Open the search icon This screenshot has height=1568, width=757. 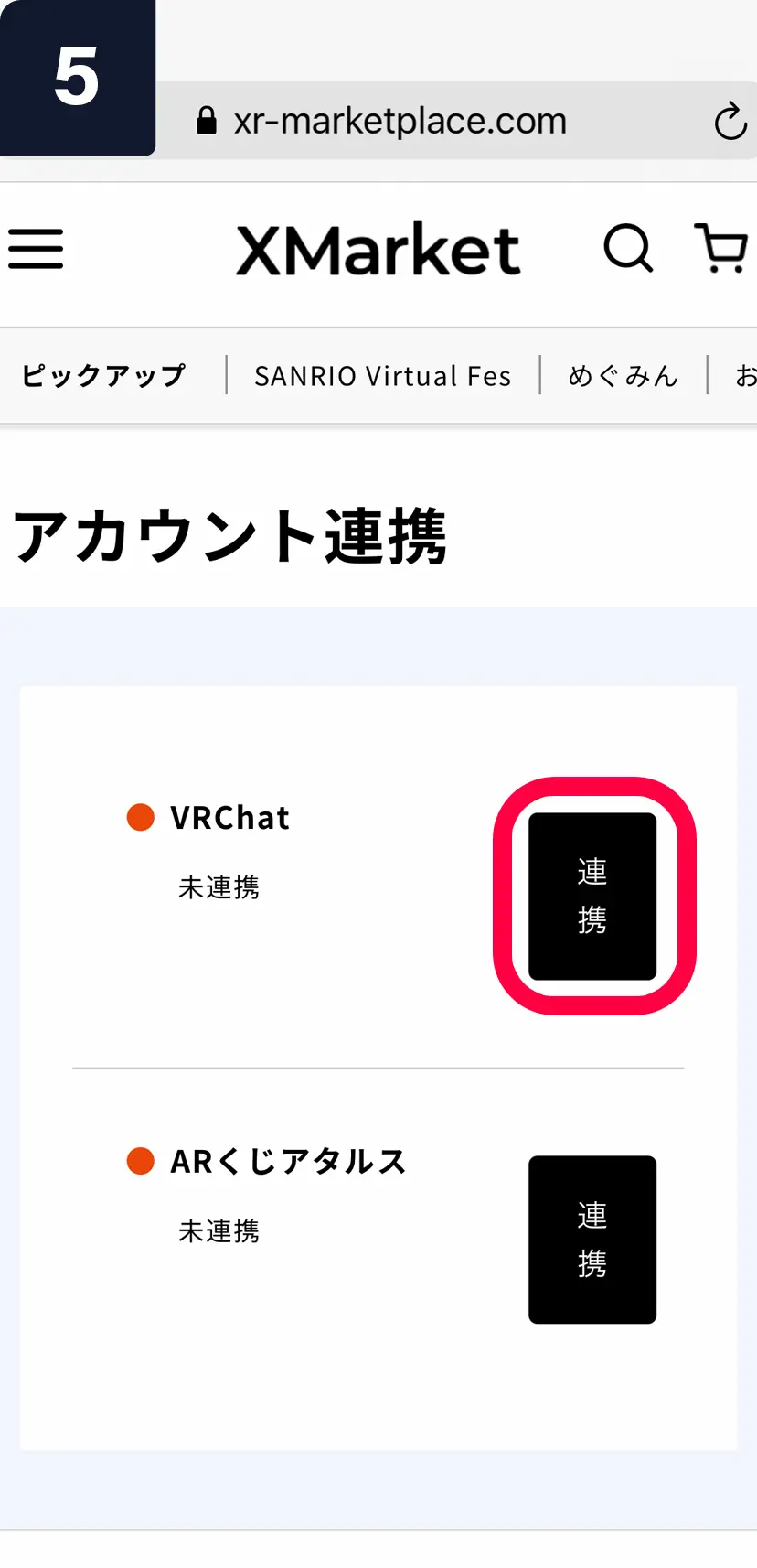[x=628, y=249]
